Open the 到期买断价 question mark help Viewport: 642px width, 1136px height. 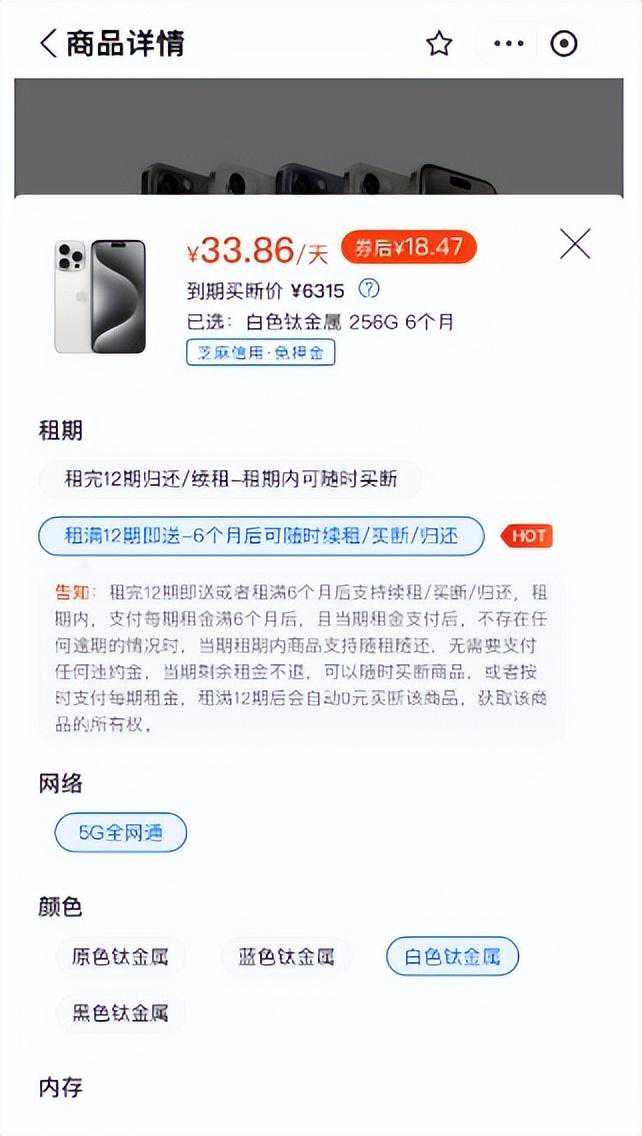[369, 290]
